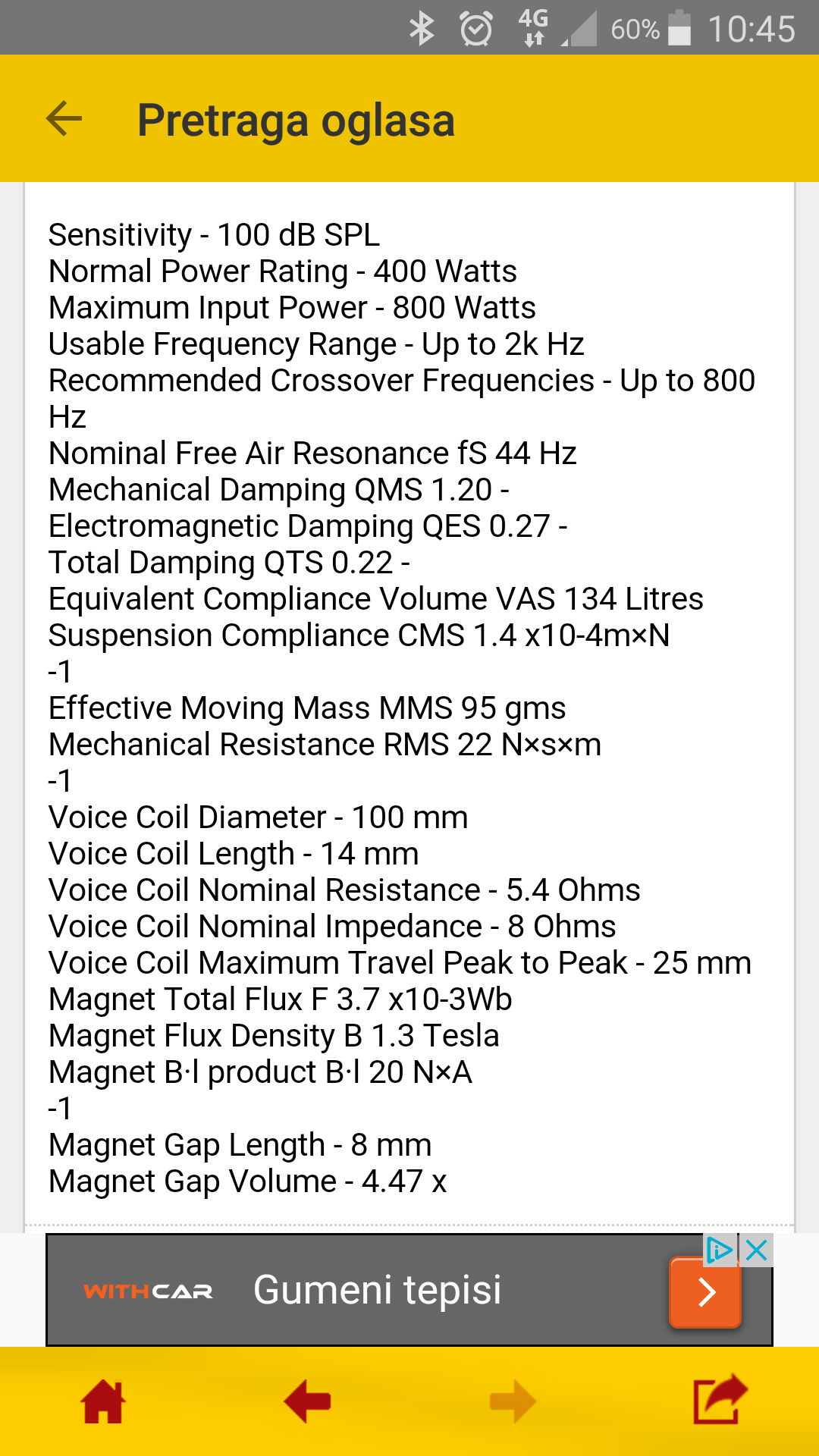Tap the red back arrow in bottom toolbar
Screen dimensions: 819x1456
(307, 1401)
